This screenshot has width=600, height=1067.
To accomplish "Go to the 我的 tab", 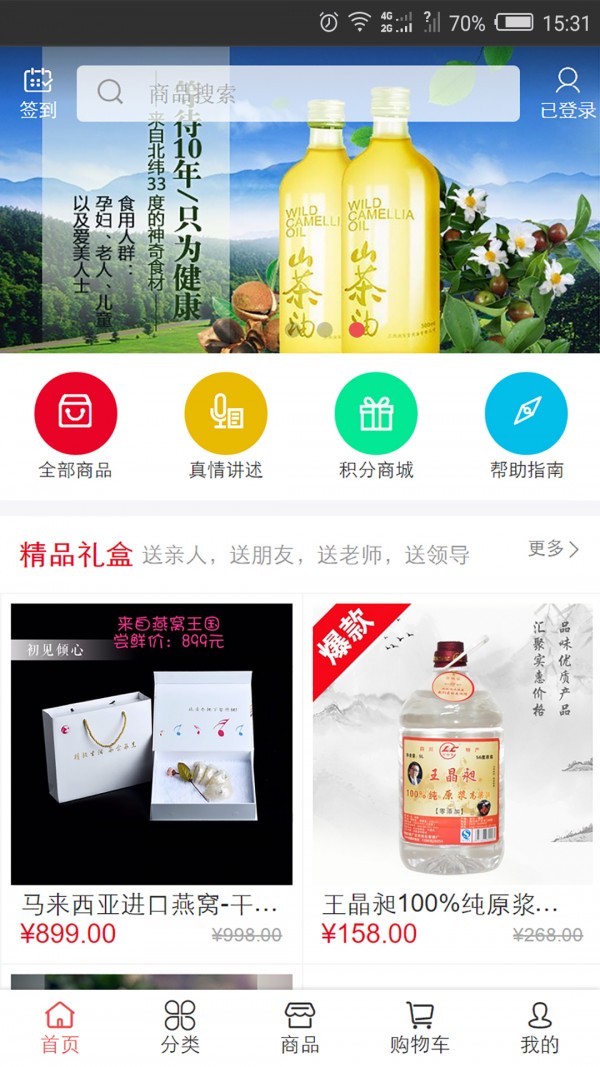I will click(540, 1027).
